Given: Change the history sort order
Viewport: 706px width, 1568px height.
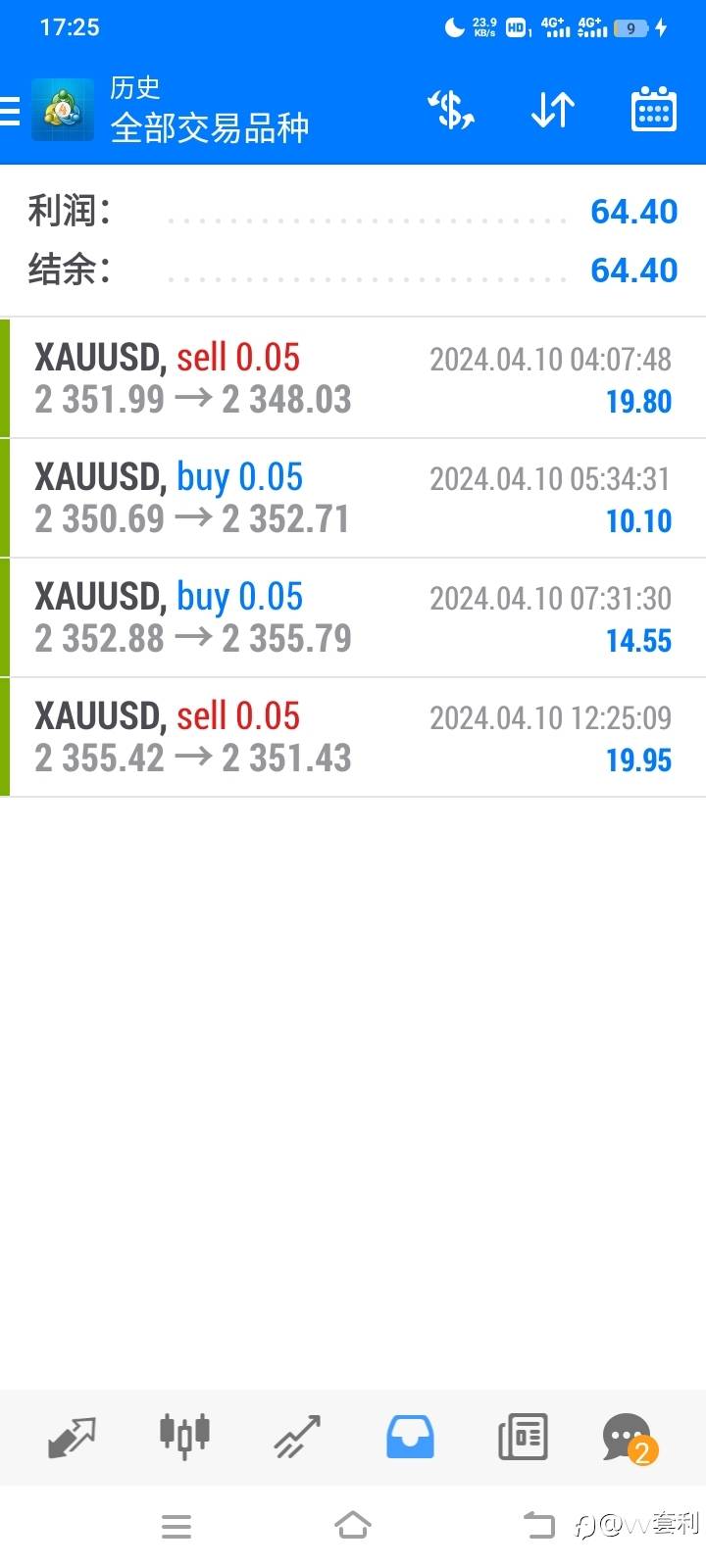Looking at the screenshot, I should pyautogui.click(x=552, y=110).
